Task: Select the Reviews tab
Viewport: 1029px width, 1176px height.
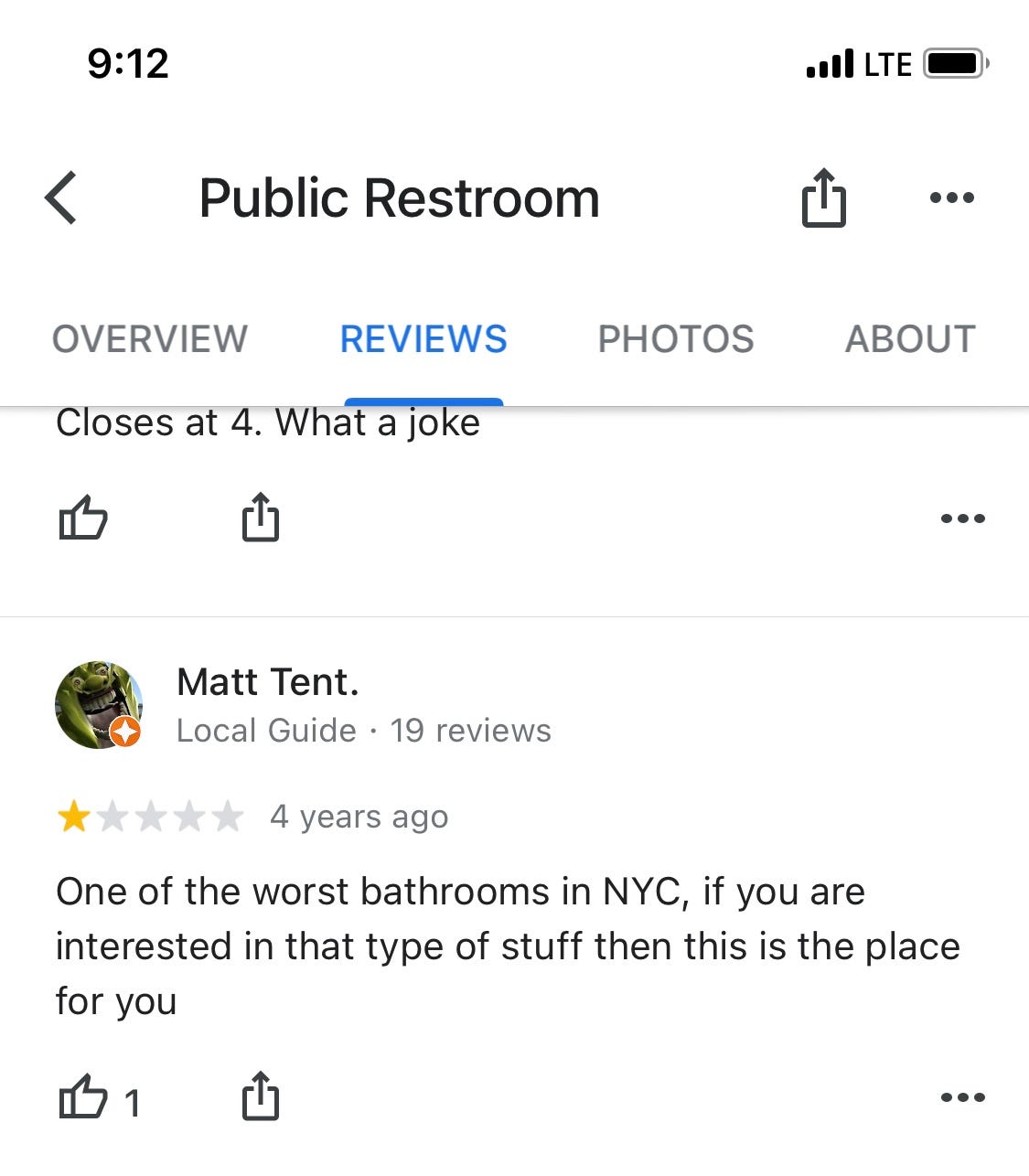Action: point(423,339)
